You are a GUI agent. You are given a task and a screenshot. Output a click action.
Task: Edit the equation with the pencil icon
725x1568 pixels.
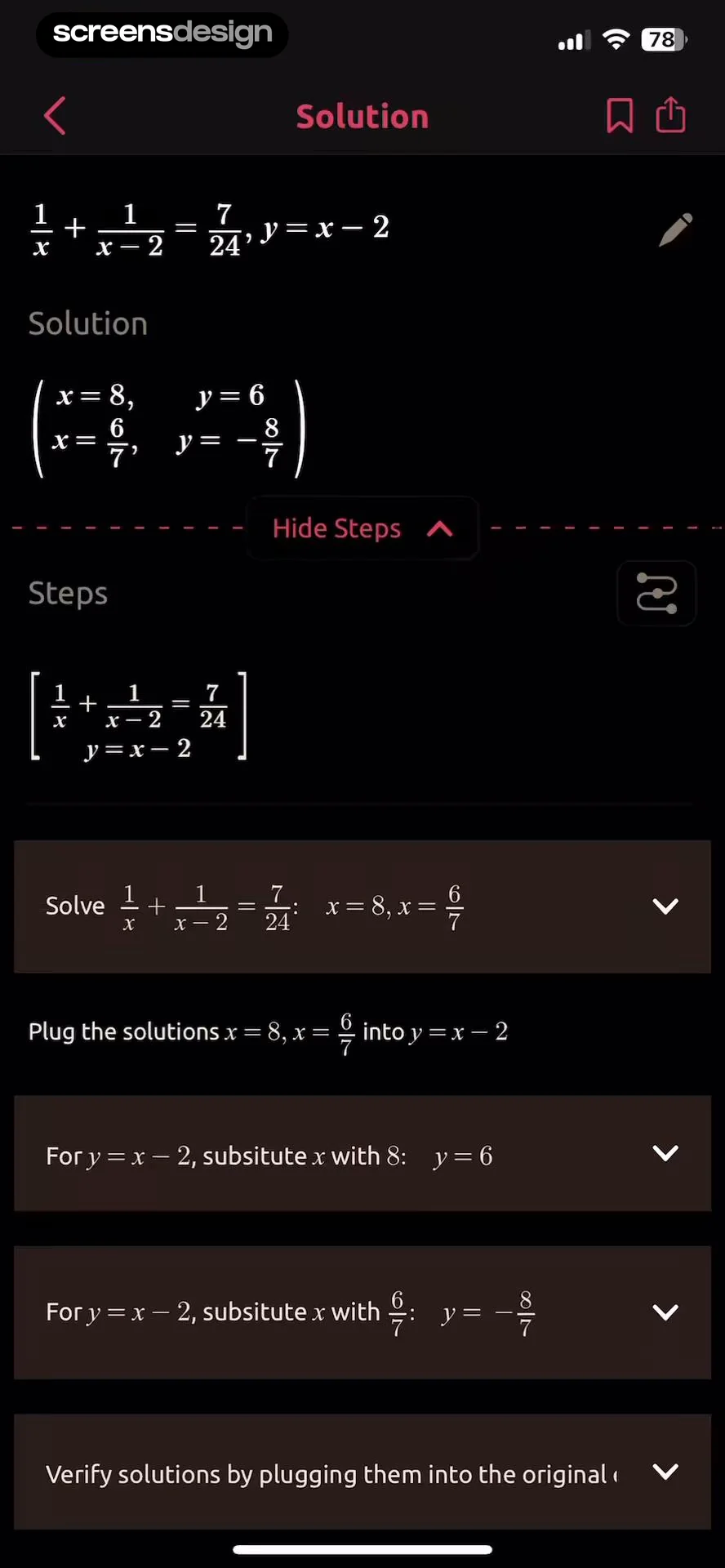[675, 229]
